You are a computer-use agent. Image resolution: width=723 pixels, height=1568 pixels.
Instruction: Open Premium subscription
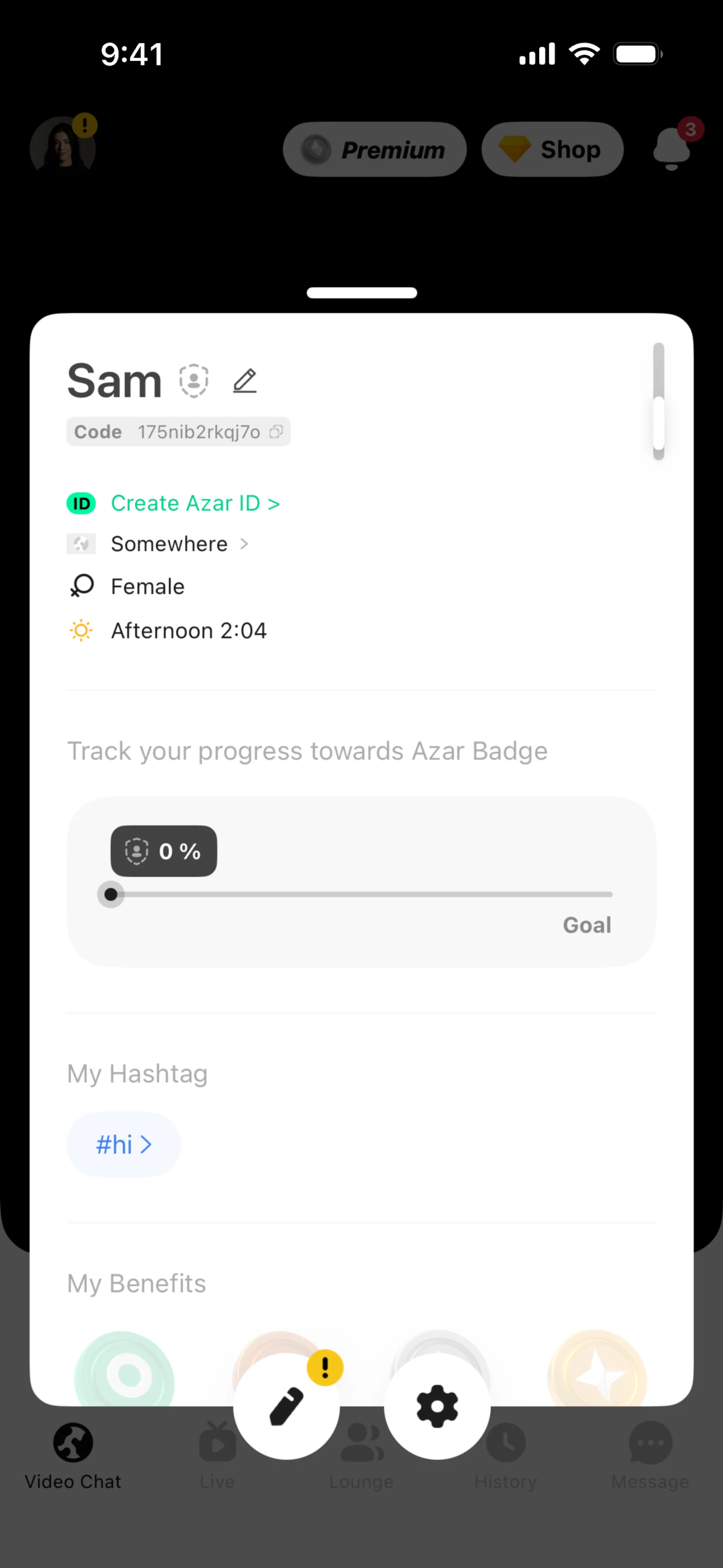coord(375,150)
